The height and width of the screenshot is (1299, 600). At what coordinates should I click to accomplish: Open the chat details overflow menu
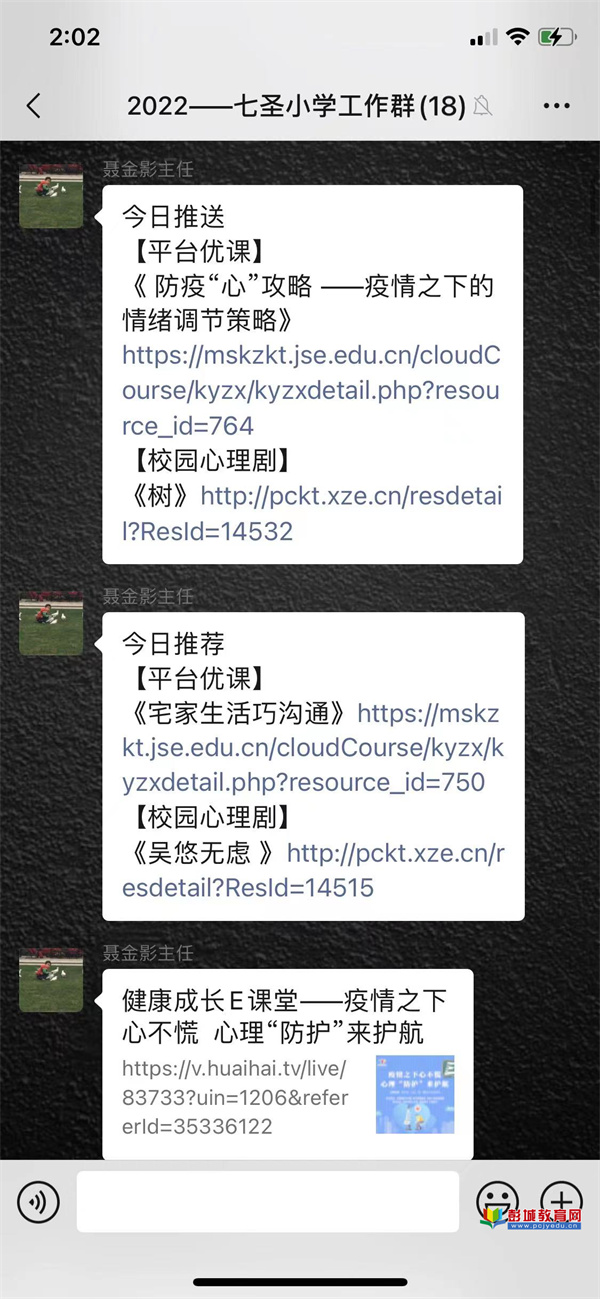point(556,106)
